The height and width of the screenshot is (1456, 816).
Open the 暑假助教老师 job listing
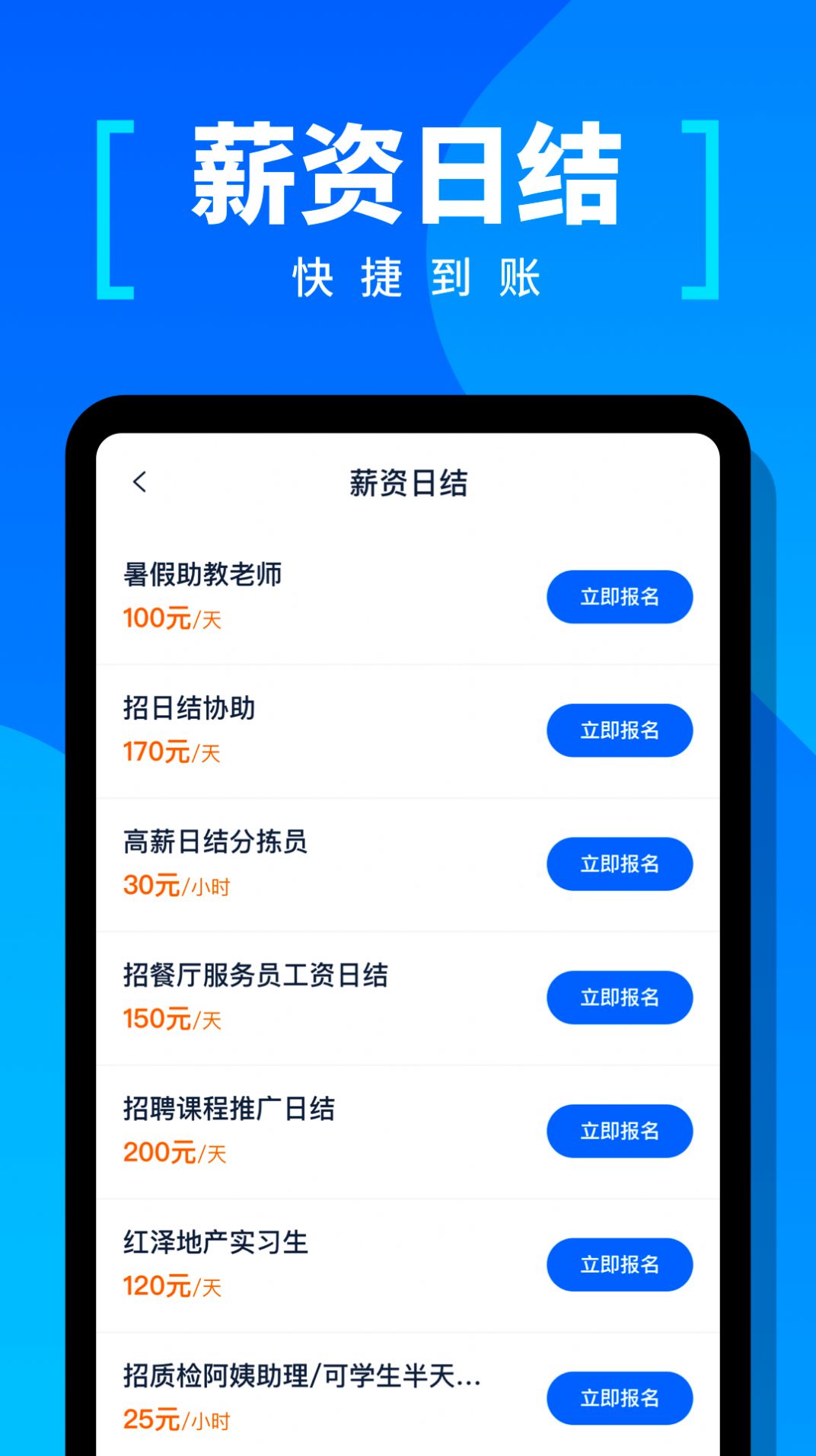click(x=202, y=576)
